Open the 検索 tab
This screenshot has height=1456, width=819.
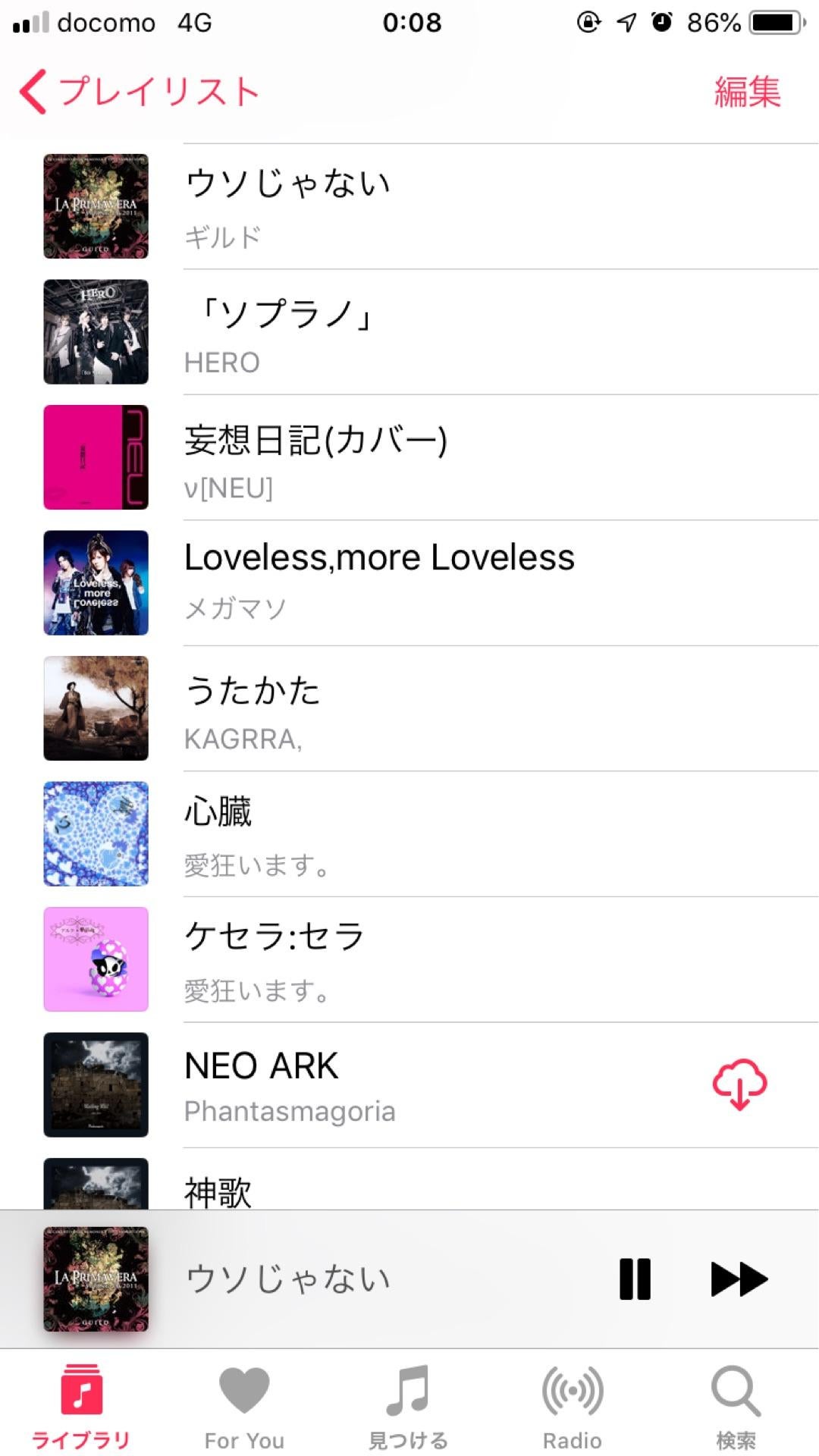click(x=736, y=1407)
